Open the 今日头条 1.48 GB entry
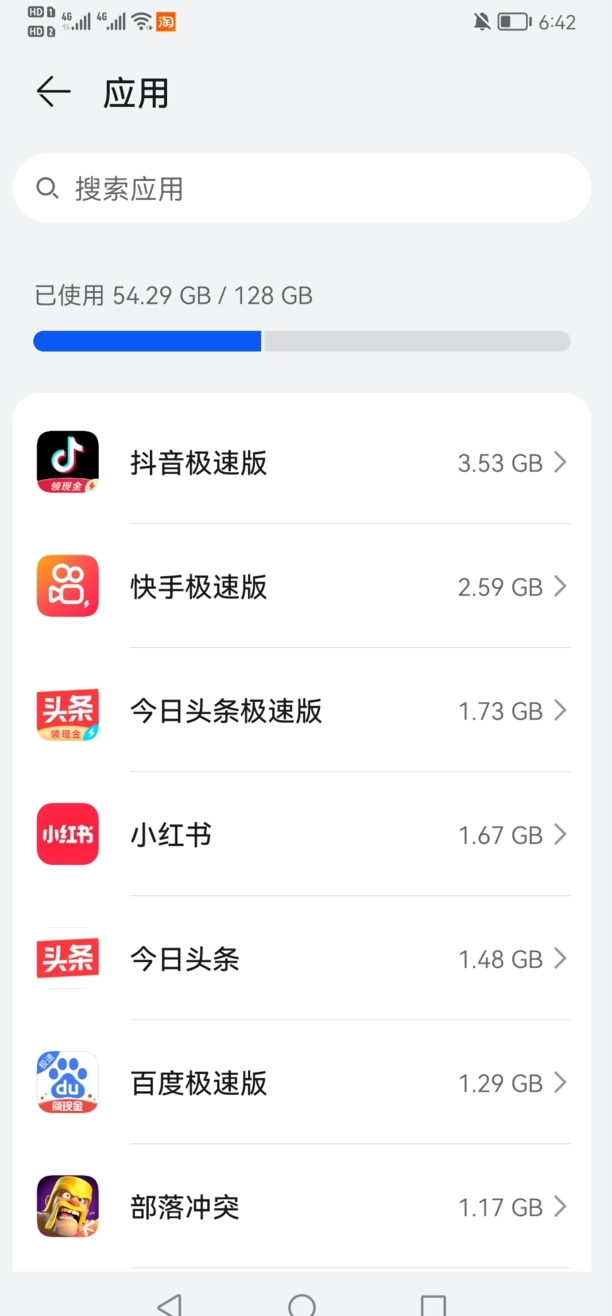The image size is (612, 1316). 302,959
